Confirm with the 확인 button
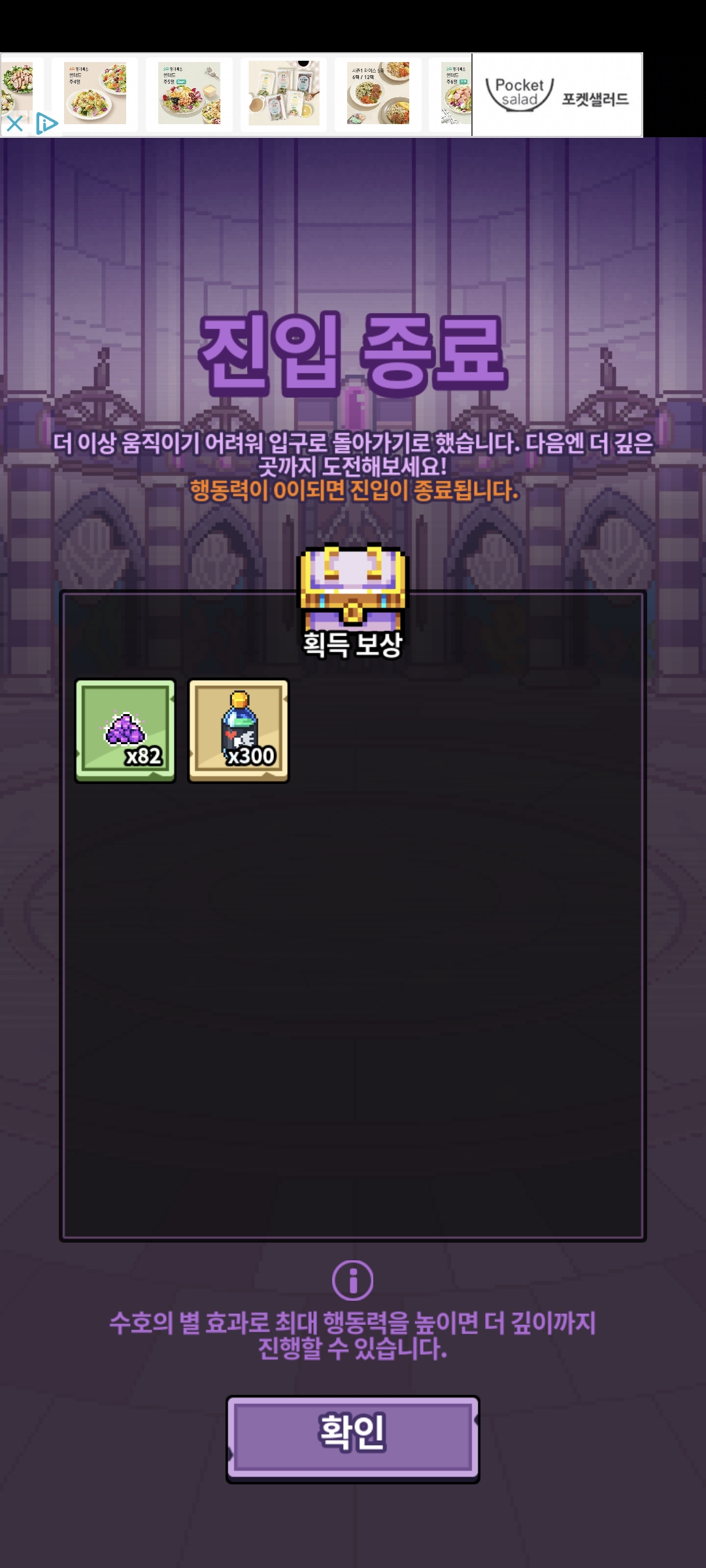 click(353, 1439)
